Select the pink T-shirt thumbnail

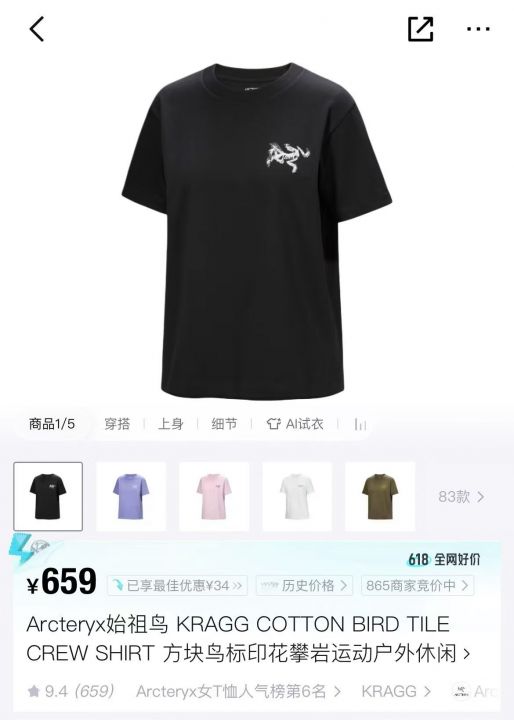click(214, 496)
